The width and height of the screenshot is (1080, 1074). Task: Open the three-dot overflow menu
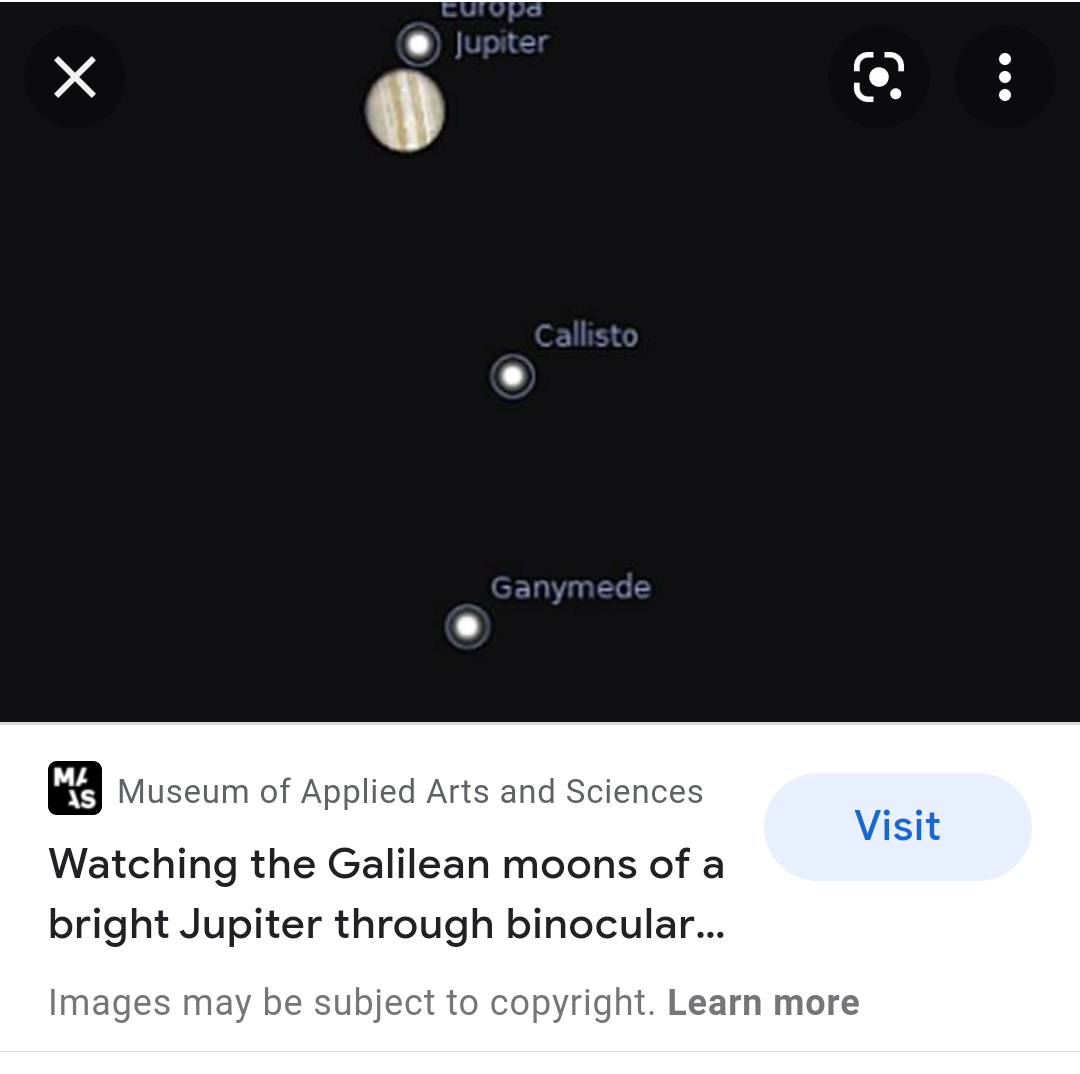pyautogui.click(x=1004, y=77)
